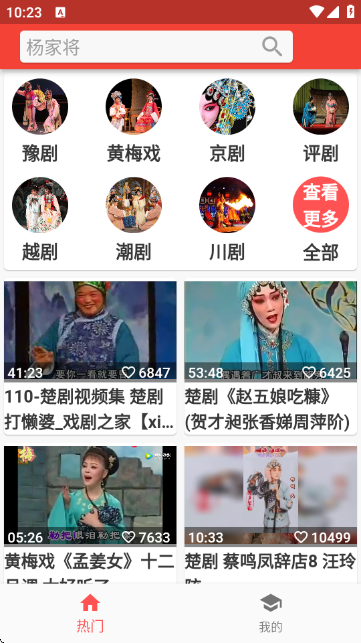Open the 赵五娘吃糠 video
The width and height of the screenshot is (361, 643).
pyautogui.click(x=270, y=358)
